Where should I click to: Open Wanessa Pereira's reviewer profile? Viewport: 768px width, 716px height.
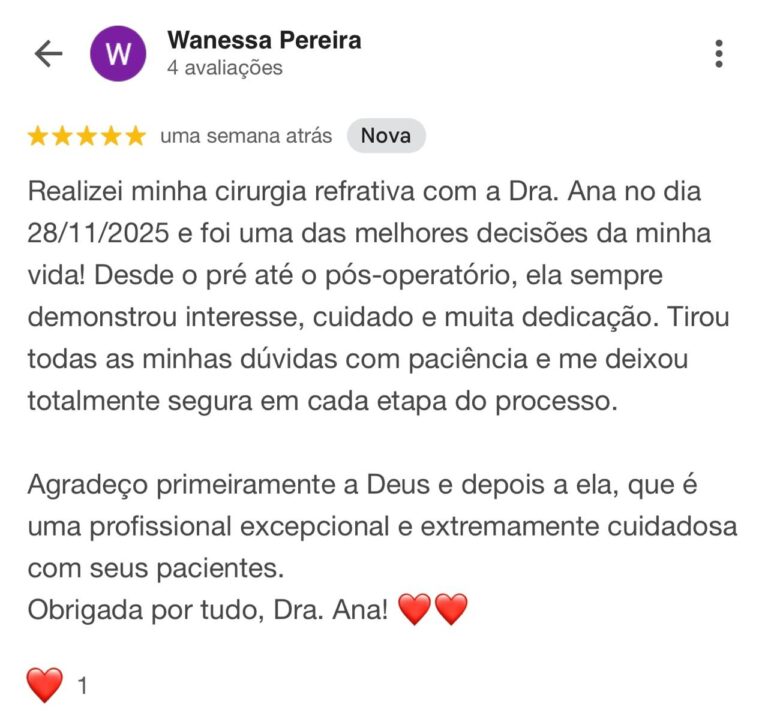point(264,41)
